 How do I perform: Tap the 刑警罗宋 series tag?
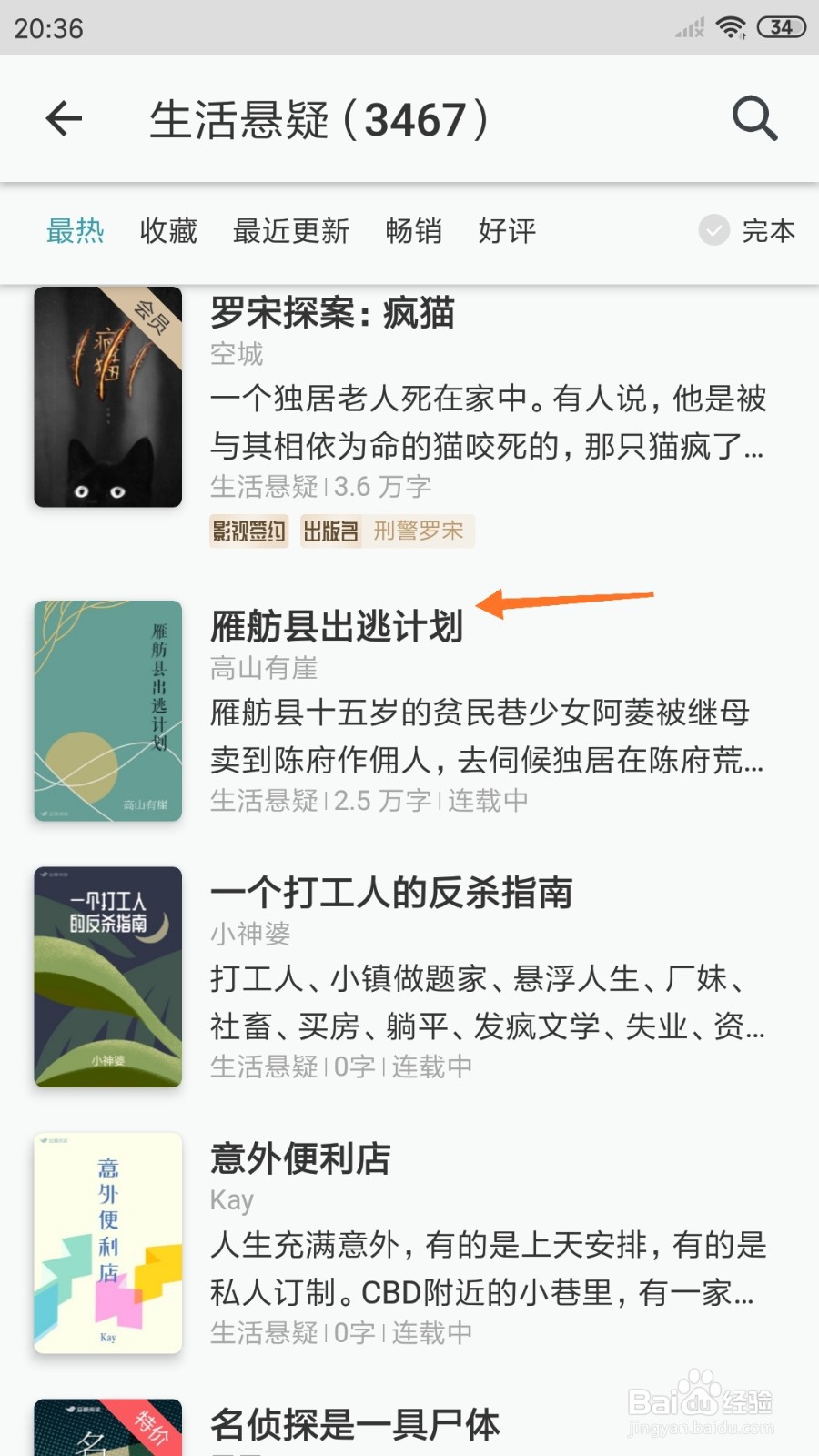click(420, 531)
